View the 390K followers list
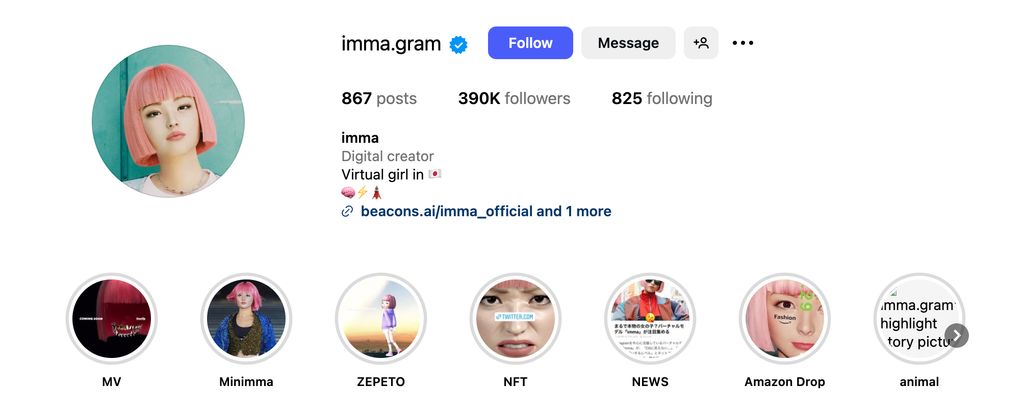 tap(514, 98)
